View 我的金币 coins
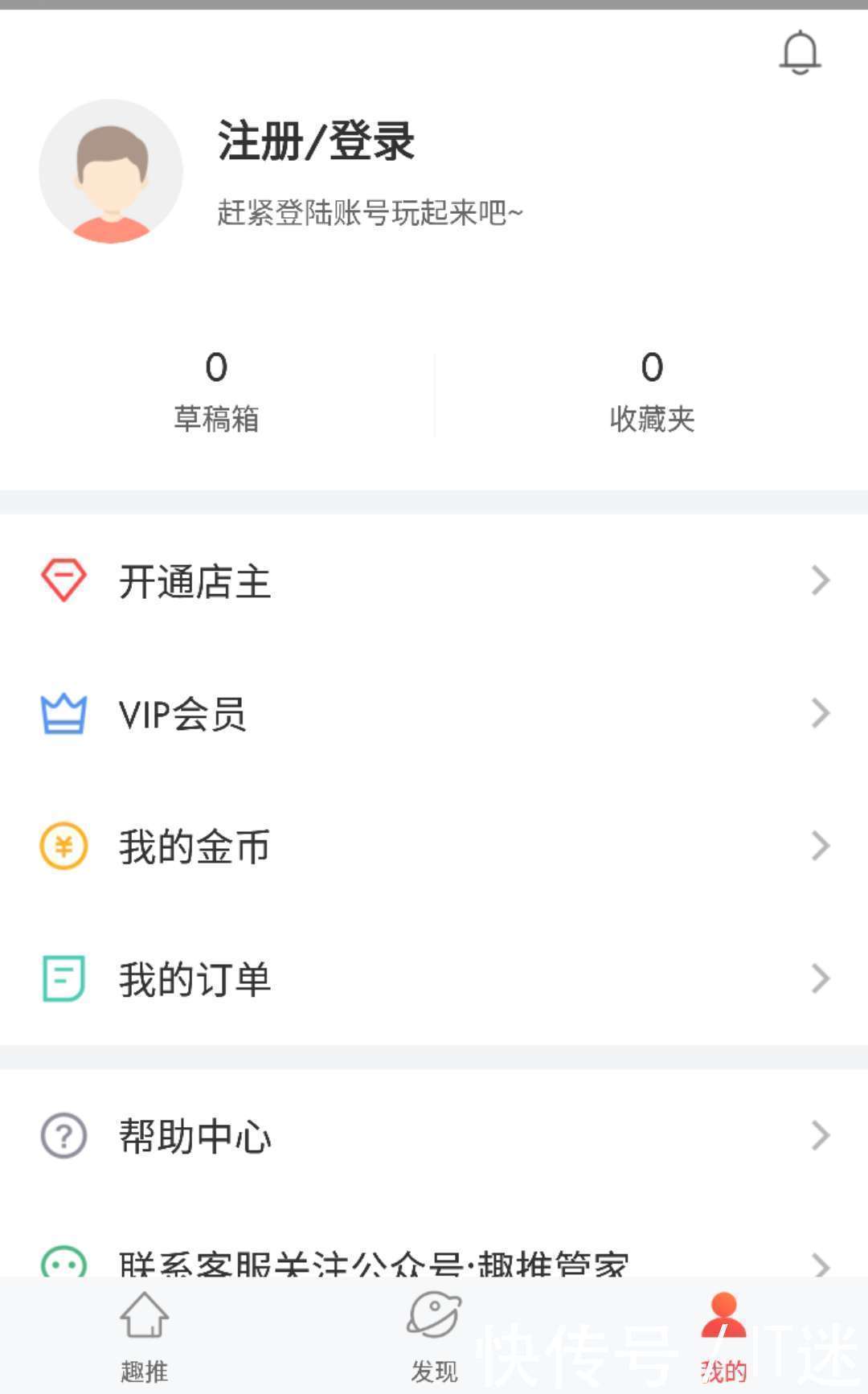Screen dimensions: 868x1394 click(x=434, y=847)
